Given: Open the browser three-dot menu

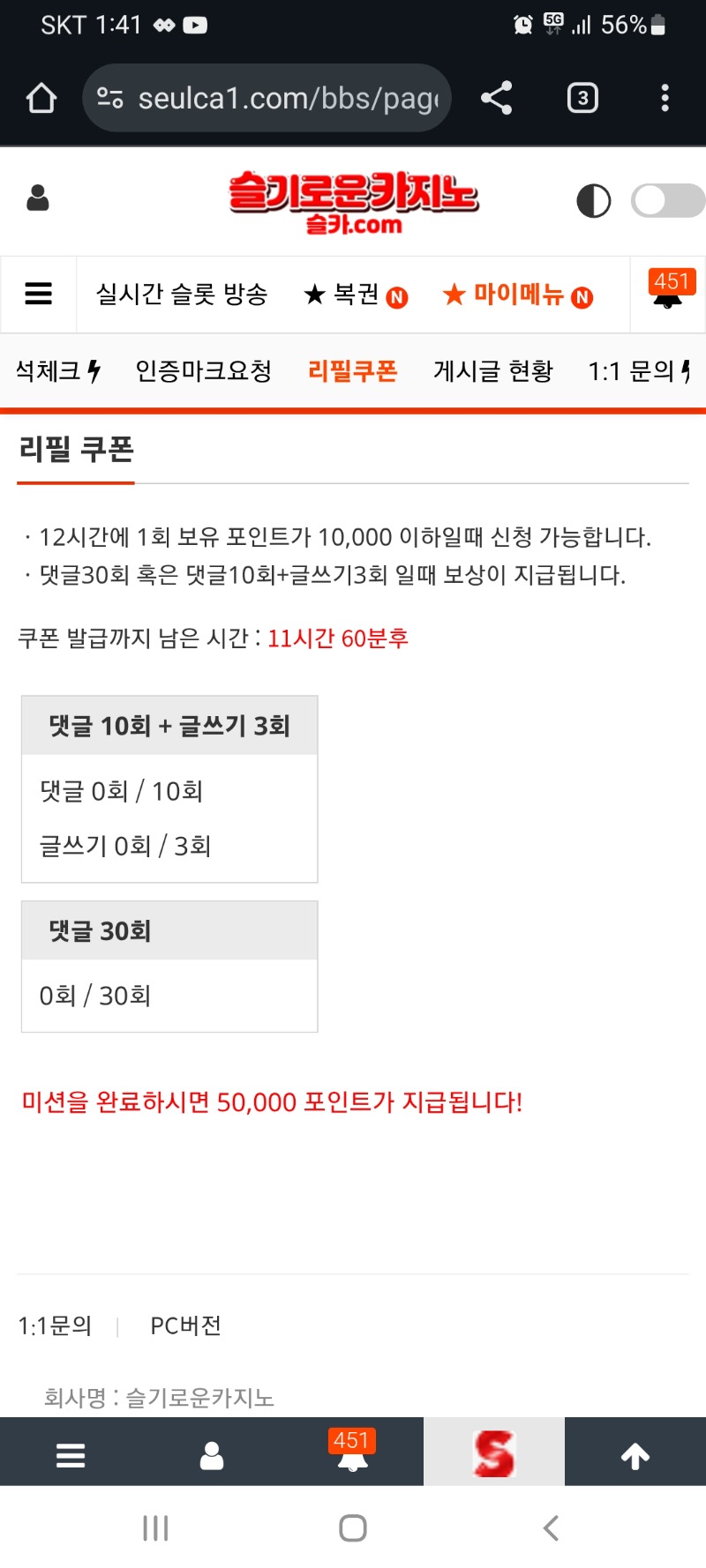Looking at the screenshot, I should click(665, 98).
